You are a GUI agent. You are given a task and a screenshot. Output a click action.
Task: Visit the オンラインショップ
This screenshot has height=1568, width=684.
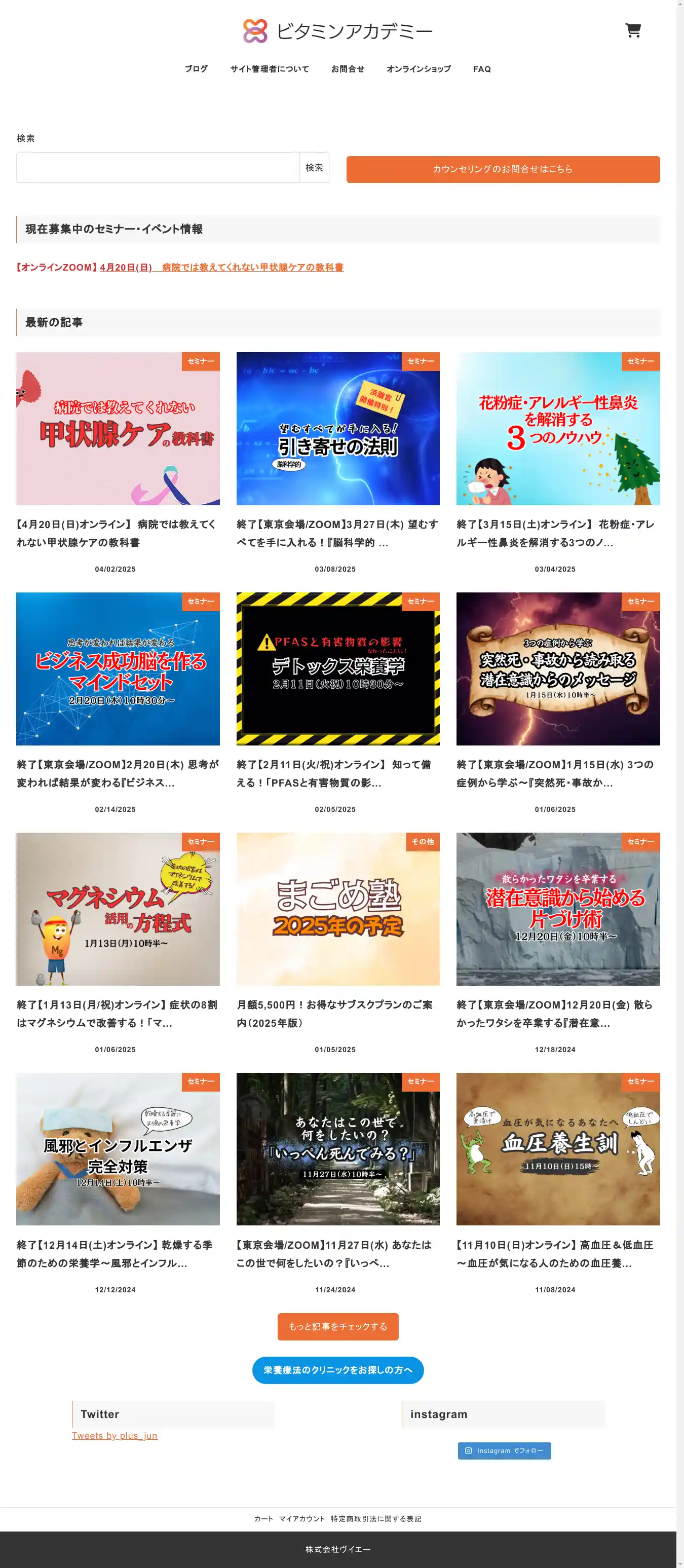click(419, 69)
